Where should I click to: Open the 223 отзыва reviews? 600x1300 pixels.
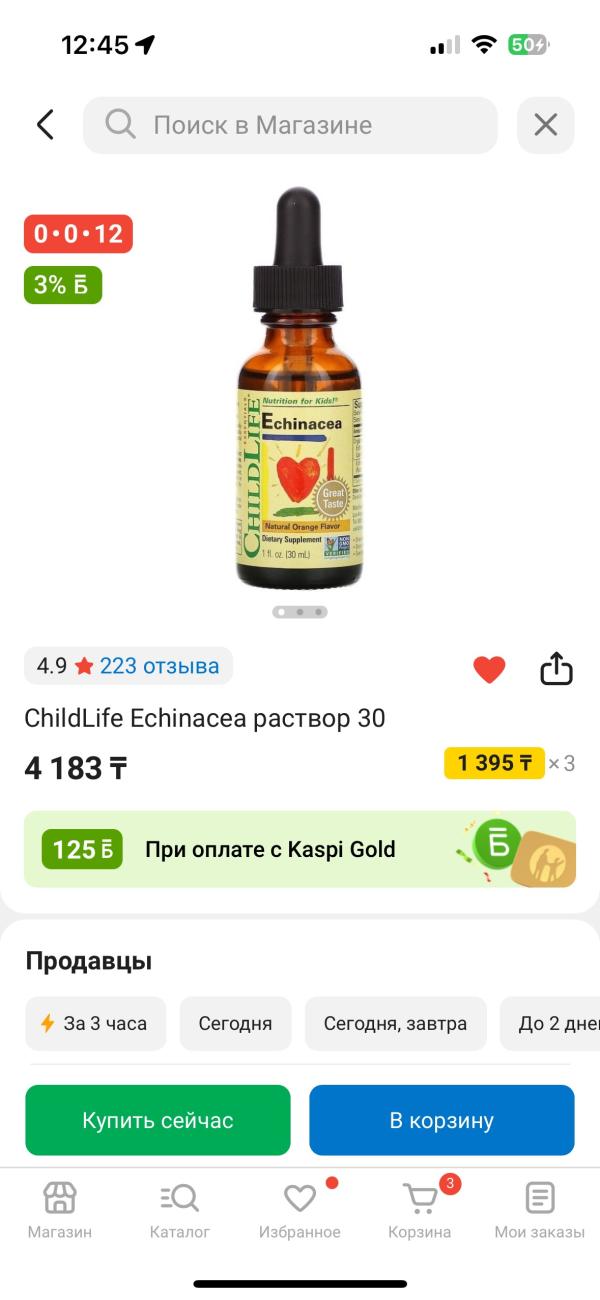(159, 666)
